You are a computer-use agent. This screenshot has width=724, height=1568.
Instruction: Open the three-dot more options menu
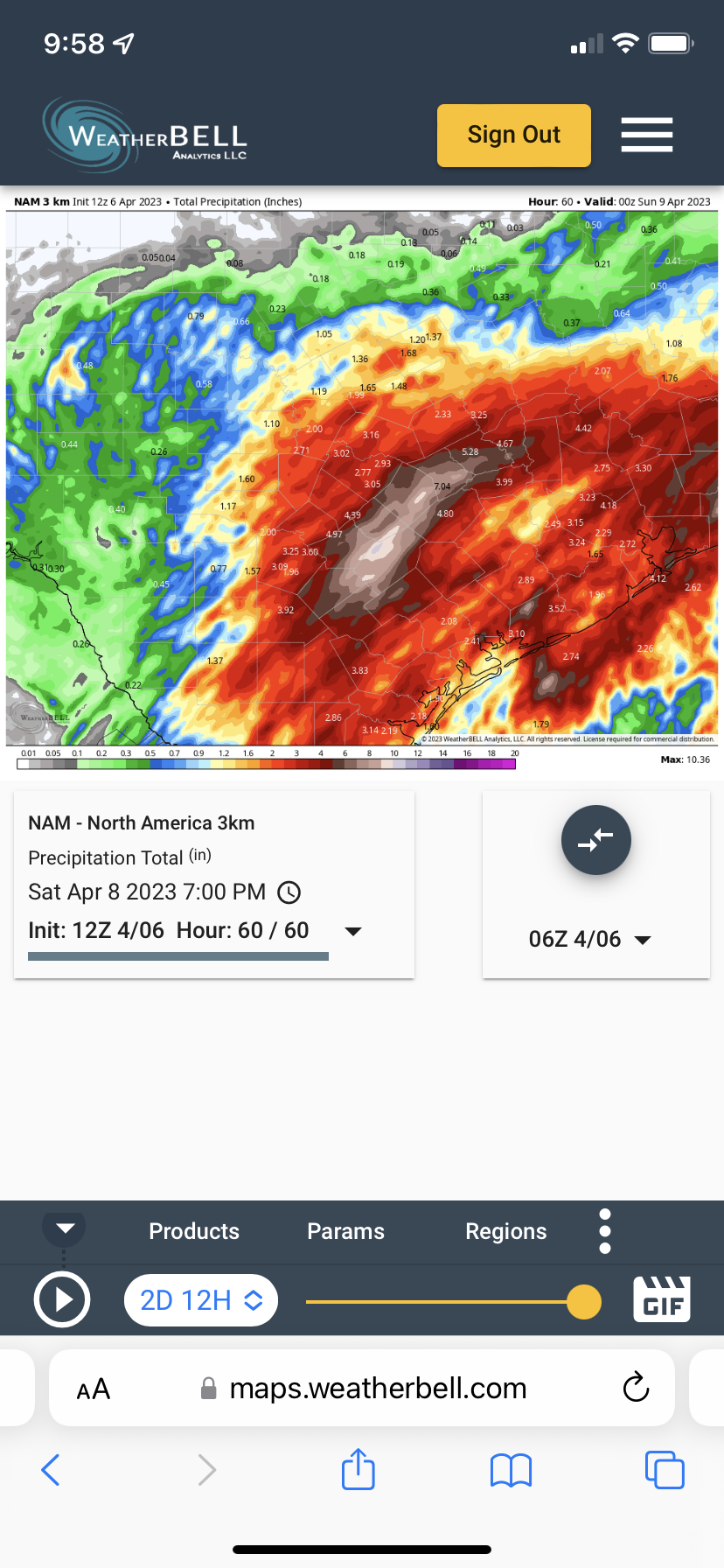click(605, 1231)
